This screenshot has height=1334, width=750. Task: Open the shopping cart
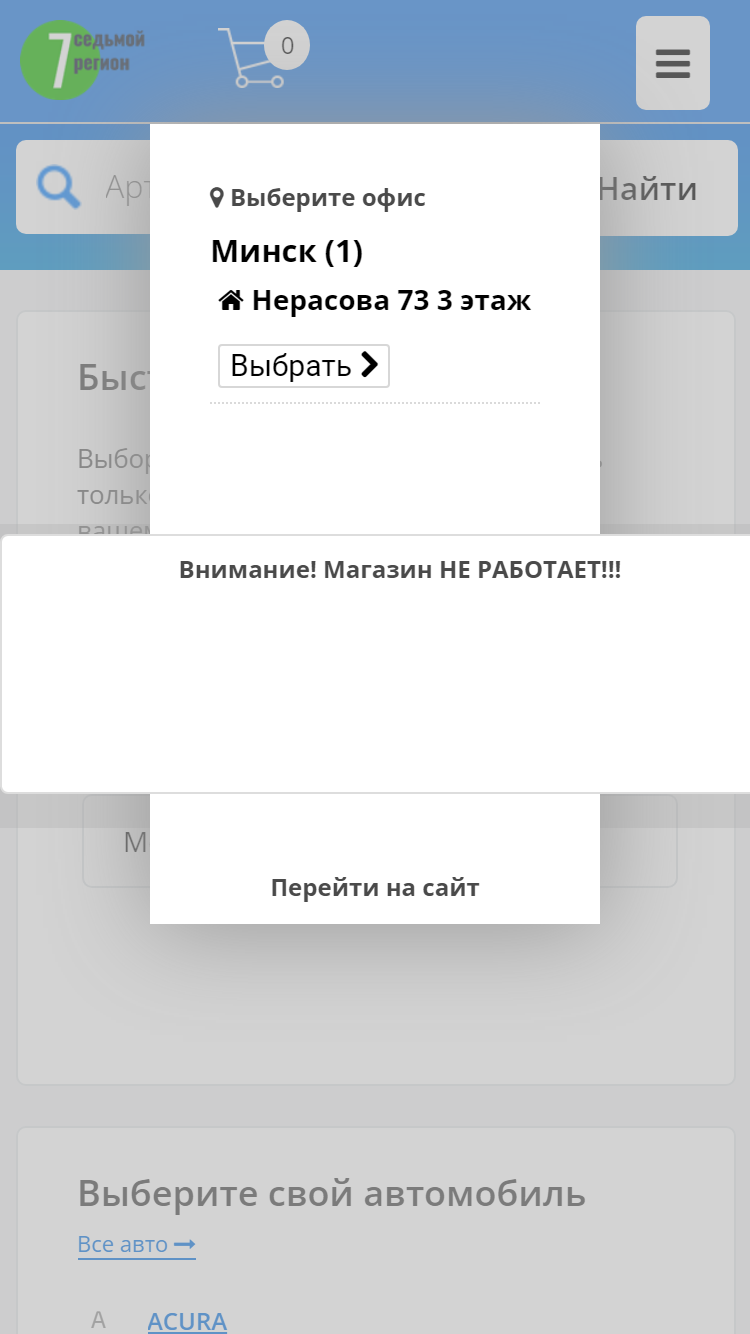click(262, 56)
